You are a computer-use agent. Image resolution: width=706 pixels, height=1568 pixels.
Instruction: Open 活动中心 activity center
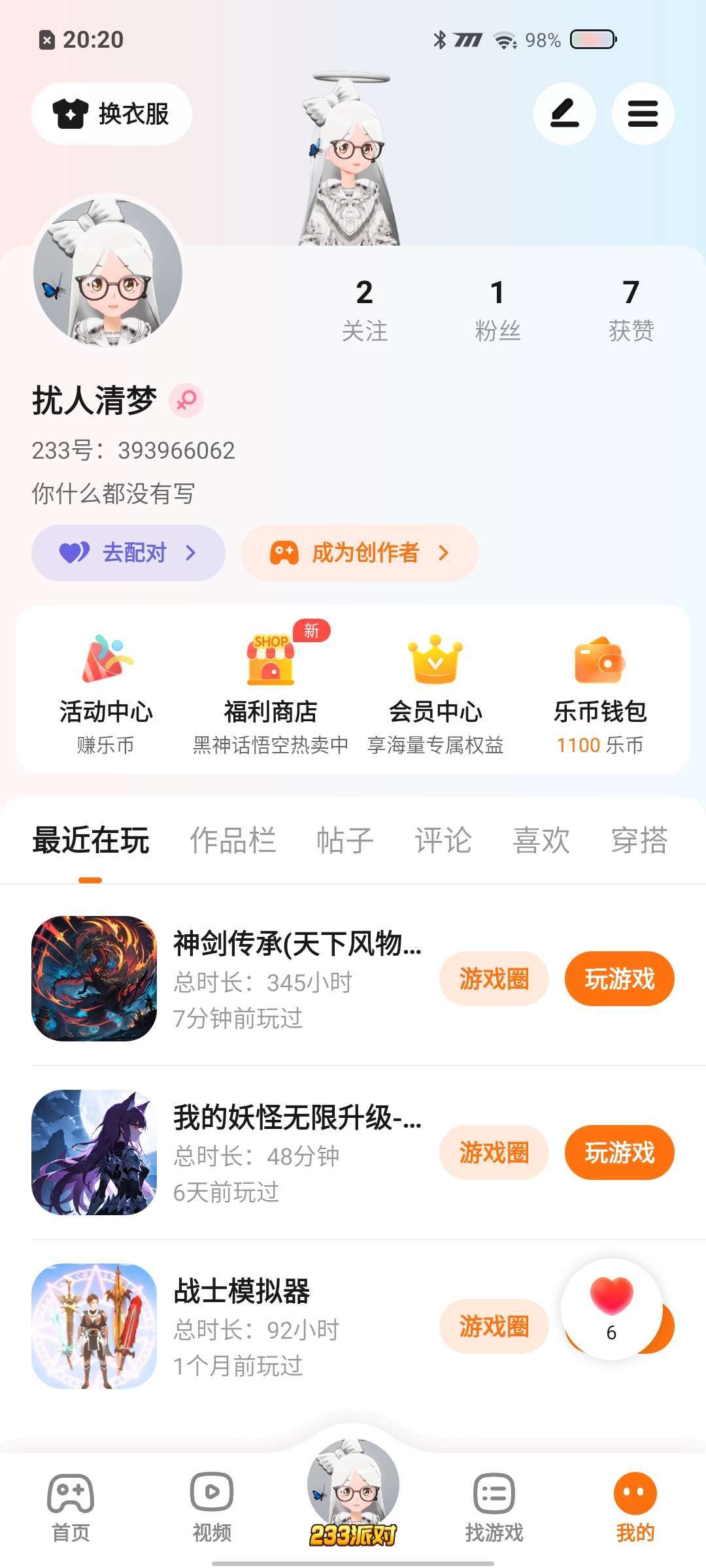point(106,691)
